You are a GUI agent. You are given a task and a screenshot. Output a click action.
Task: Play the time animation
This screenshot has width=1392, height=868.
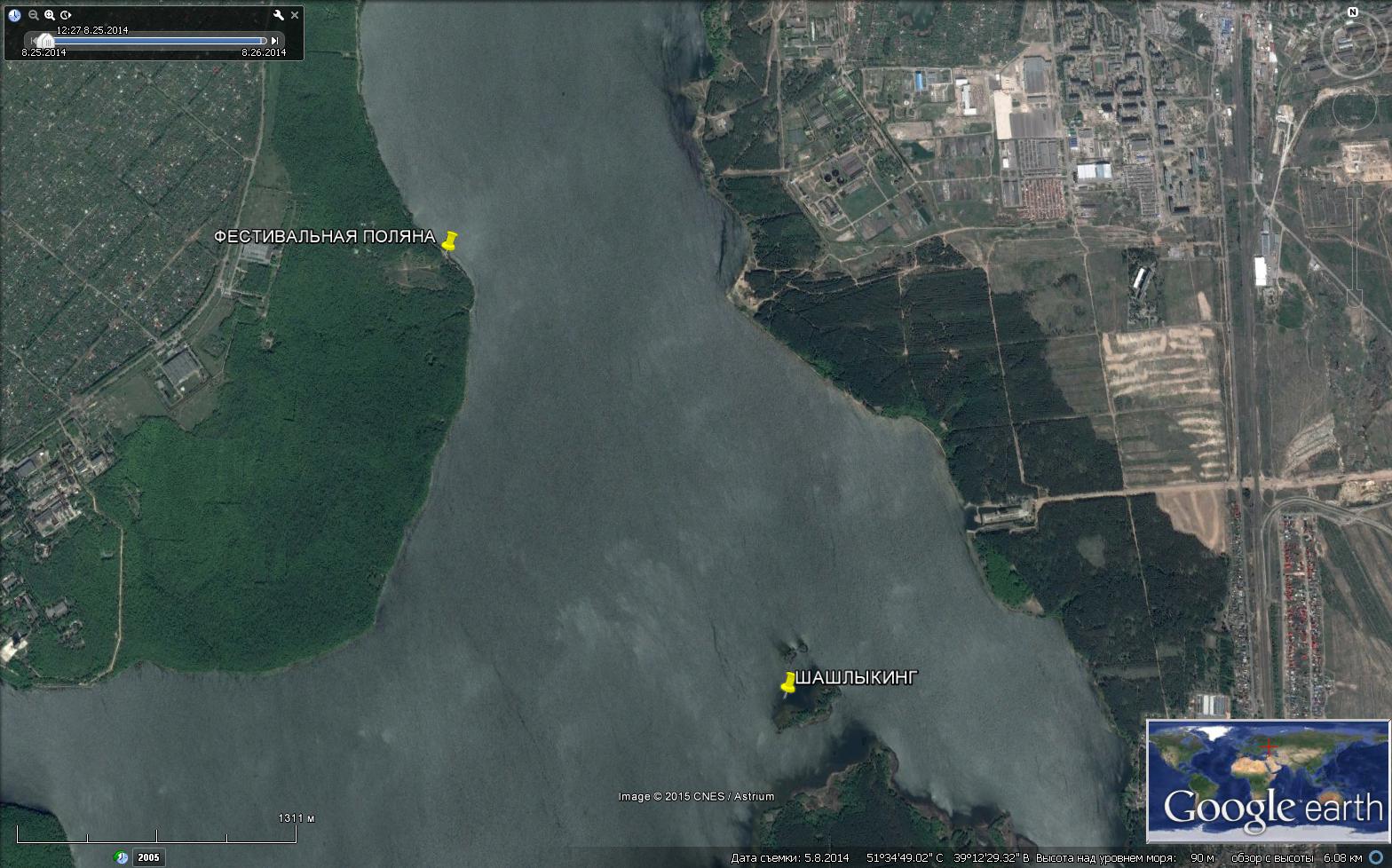pos(67,15)
